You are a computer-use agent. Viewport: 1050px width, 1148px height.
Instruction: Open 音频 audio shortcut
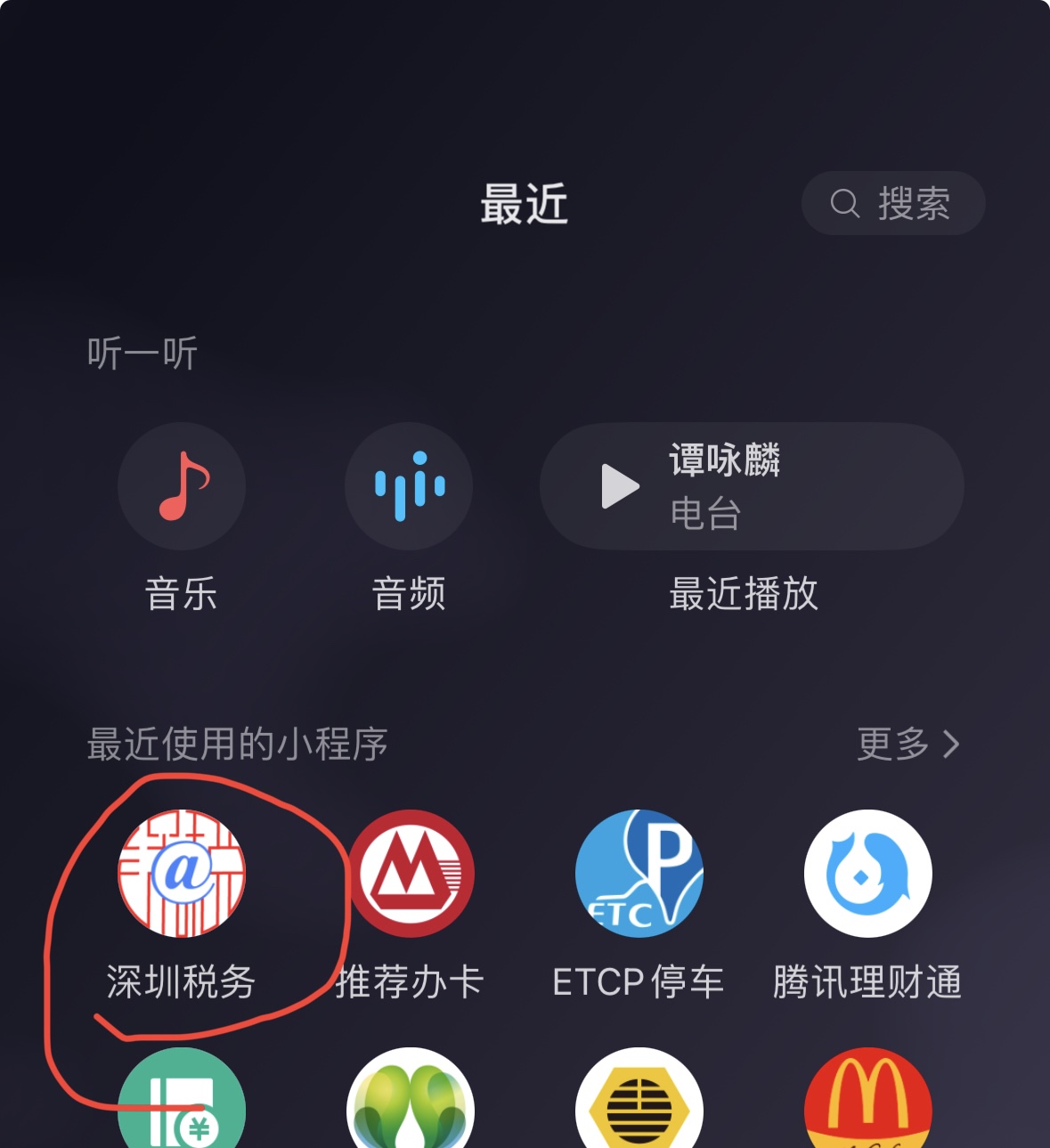409,486
